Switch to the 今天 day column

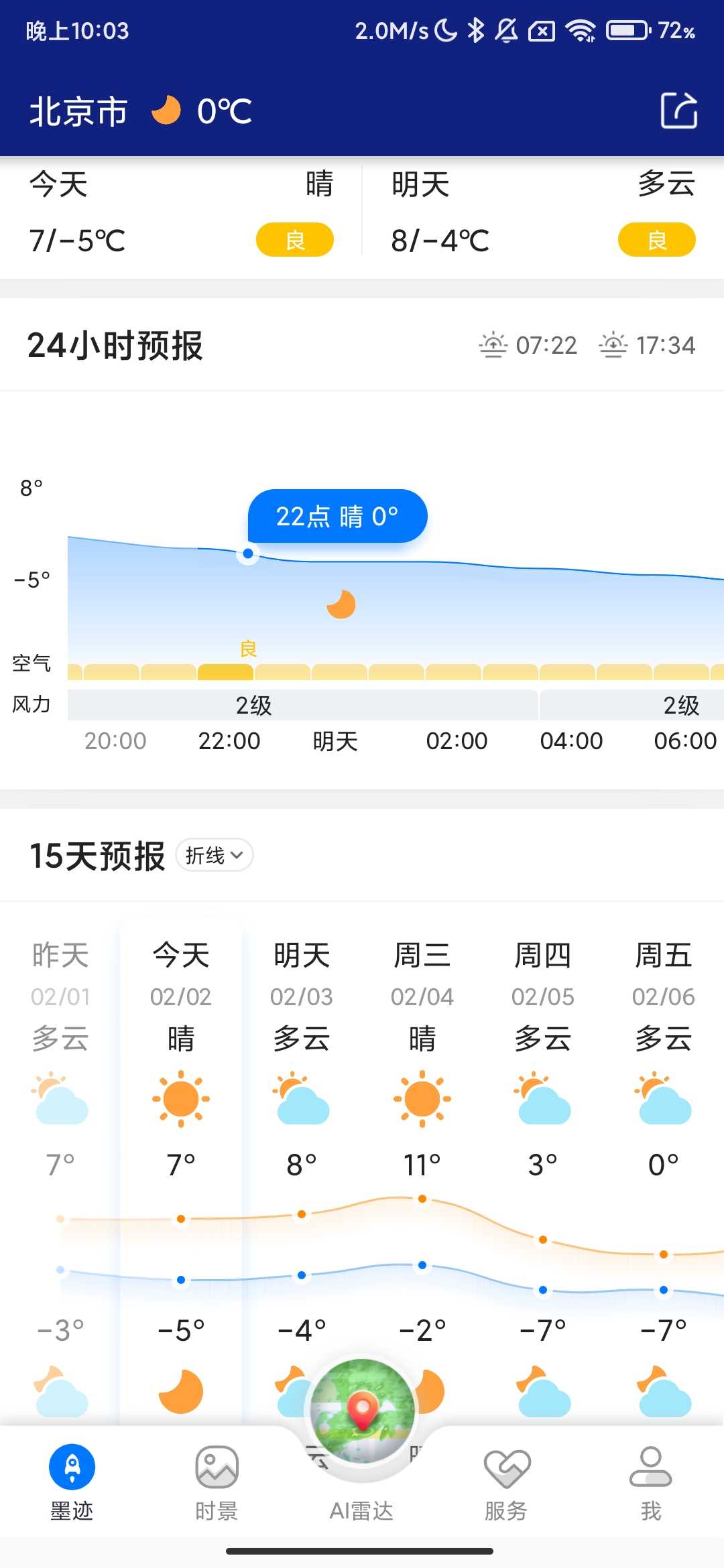(x=180, y=956)
